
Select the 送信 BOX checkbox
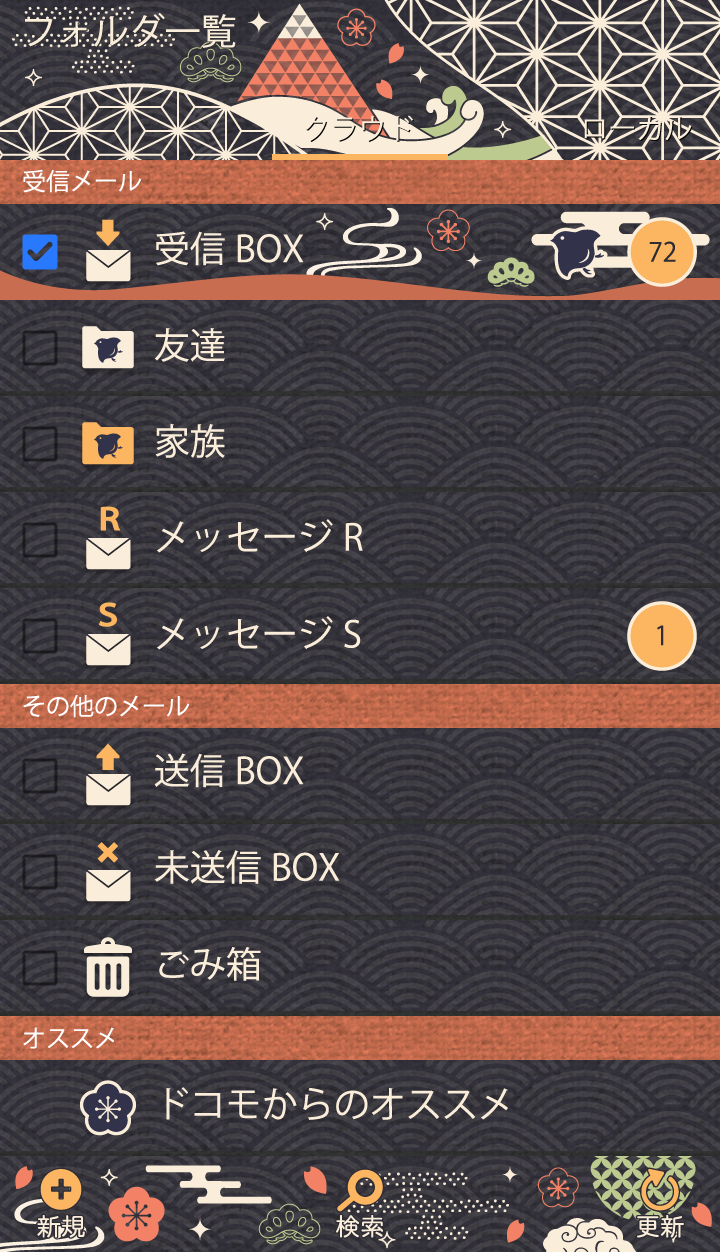click(40, 775)
